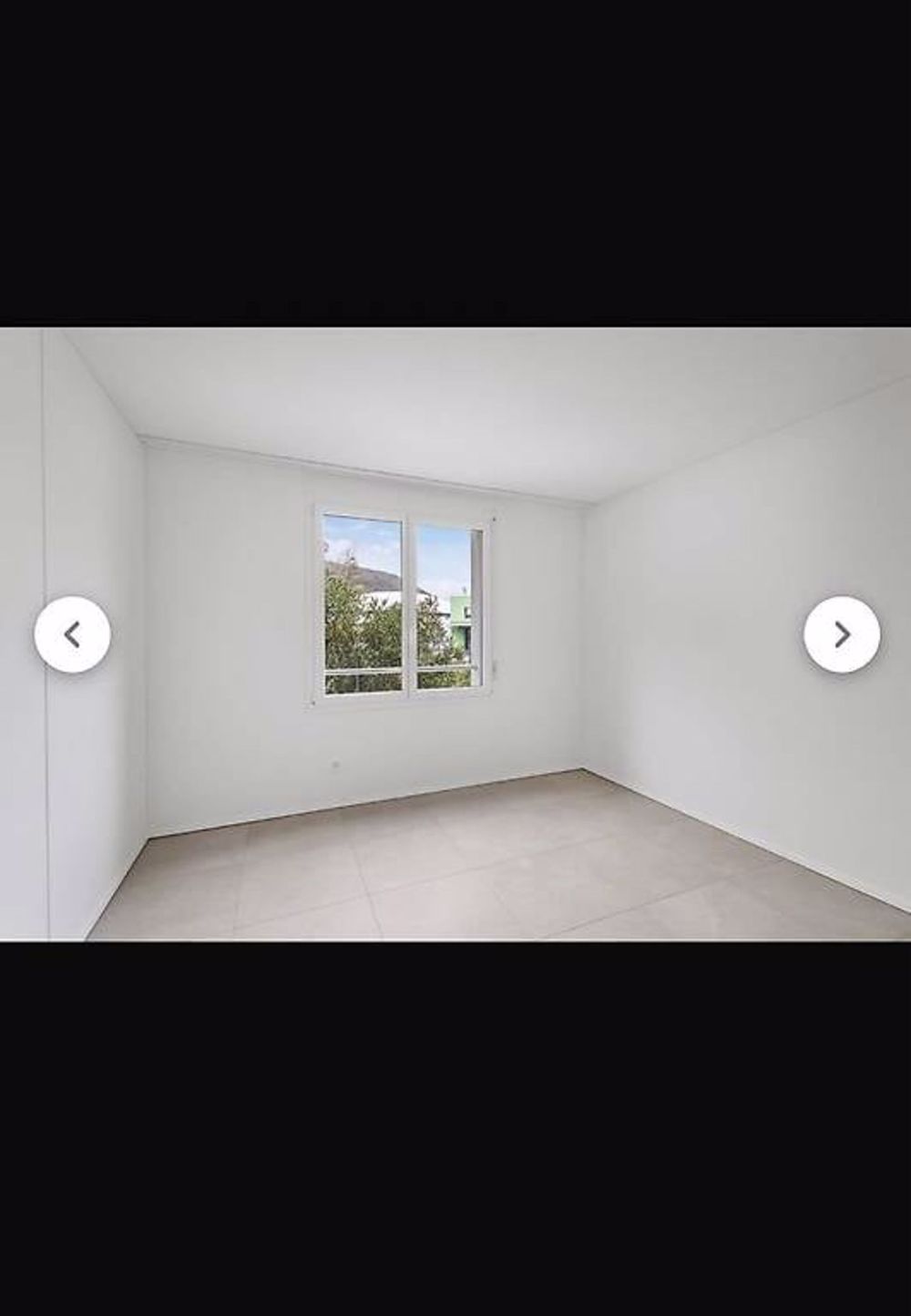Show the next photo
911x1316 pixels.
pyautogui.click(x=842, y=634)
